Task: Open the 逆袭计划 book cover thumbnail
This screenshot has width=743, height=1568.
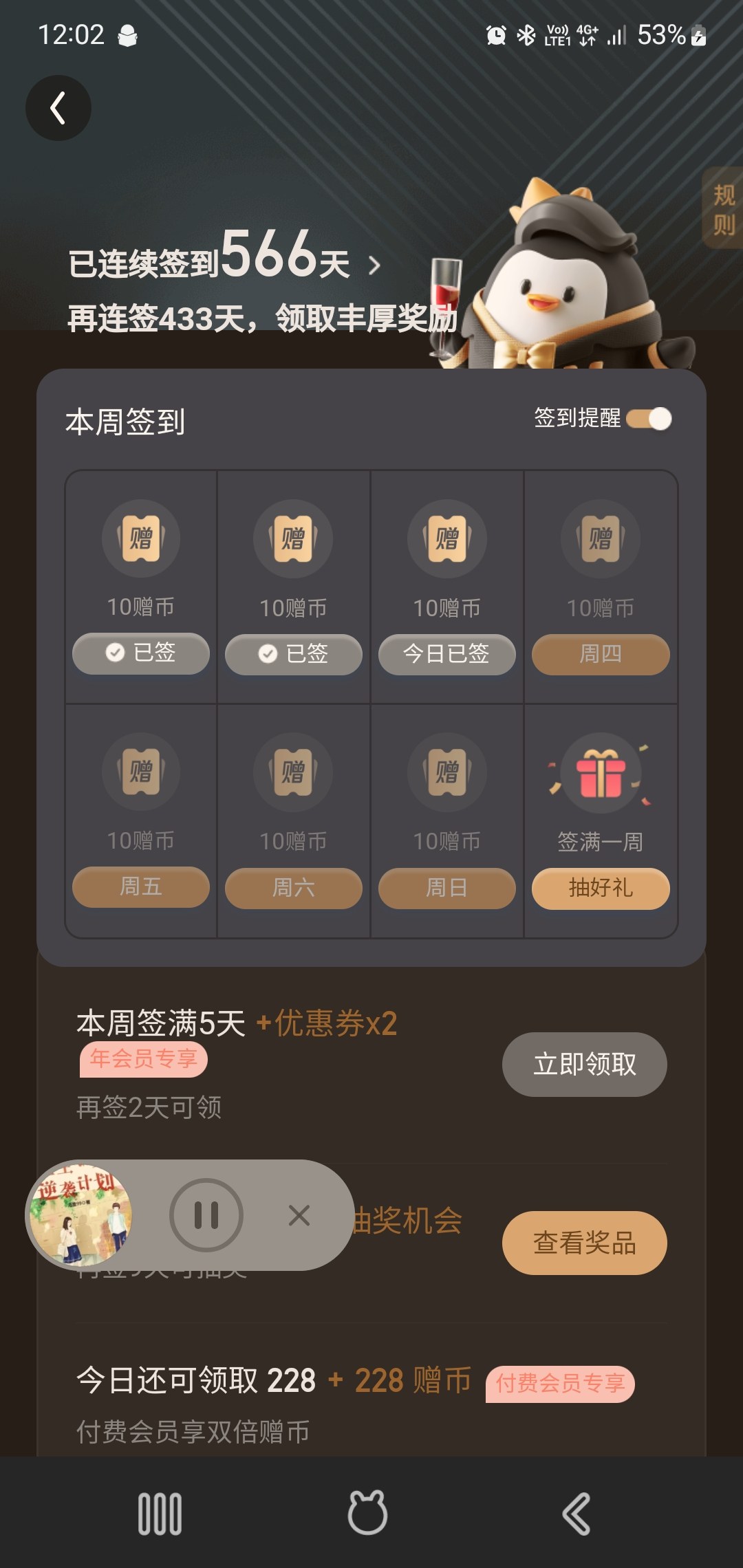Action: [79, 1215]
